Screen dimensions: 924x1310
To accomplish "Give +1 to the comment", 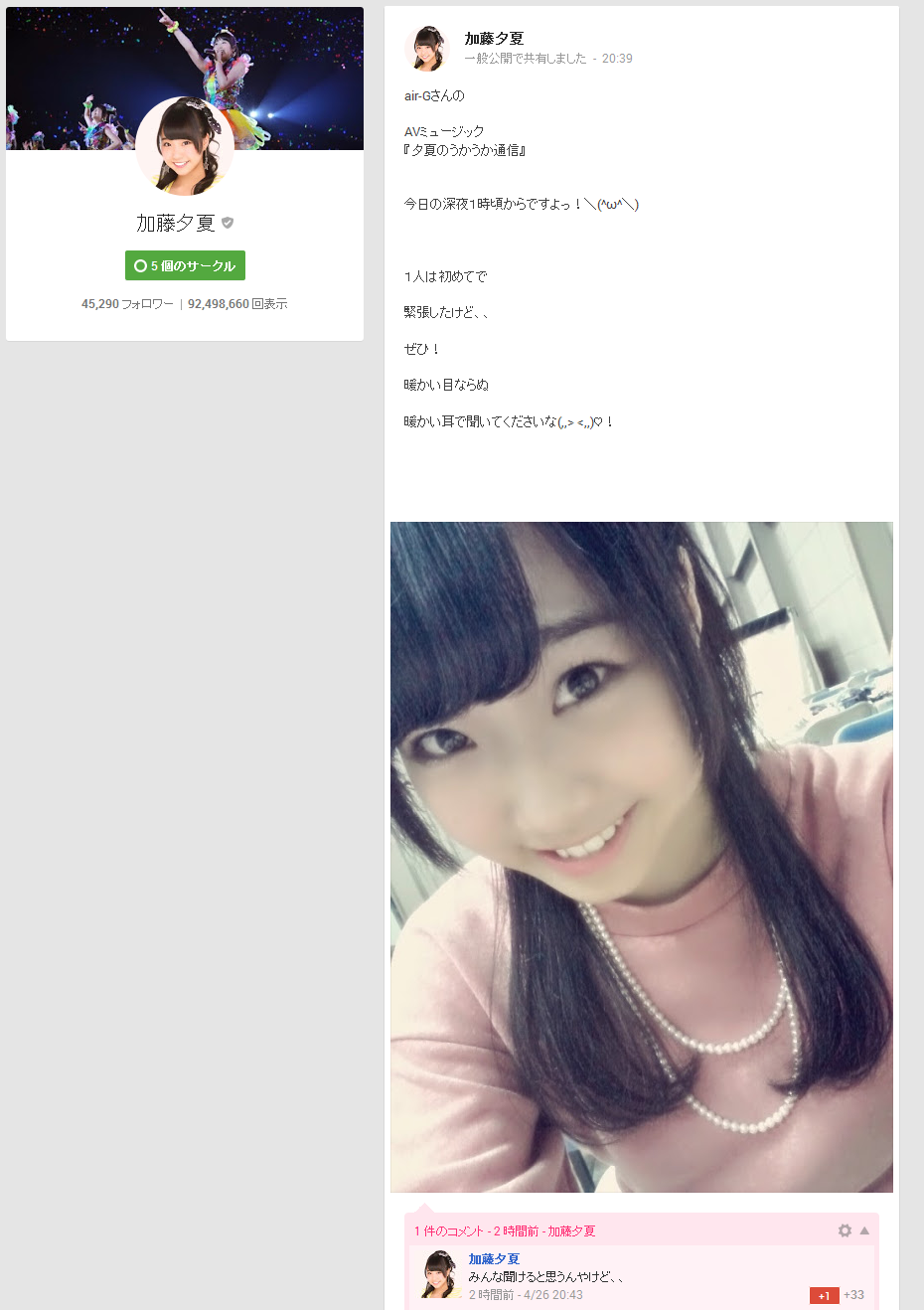I will coord(823,1295).
